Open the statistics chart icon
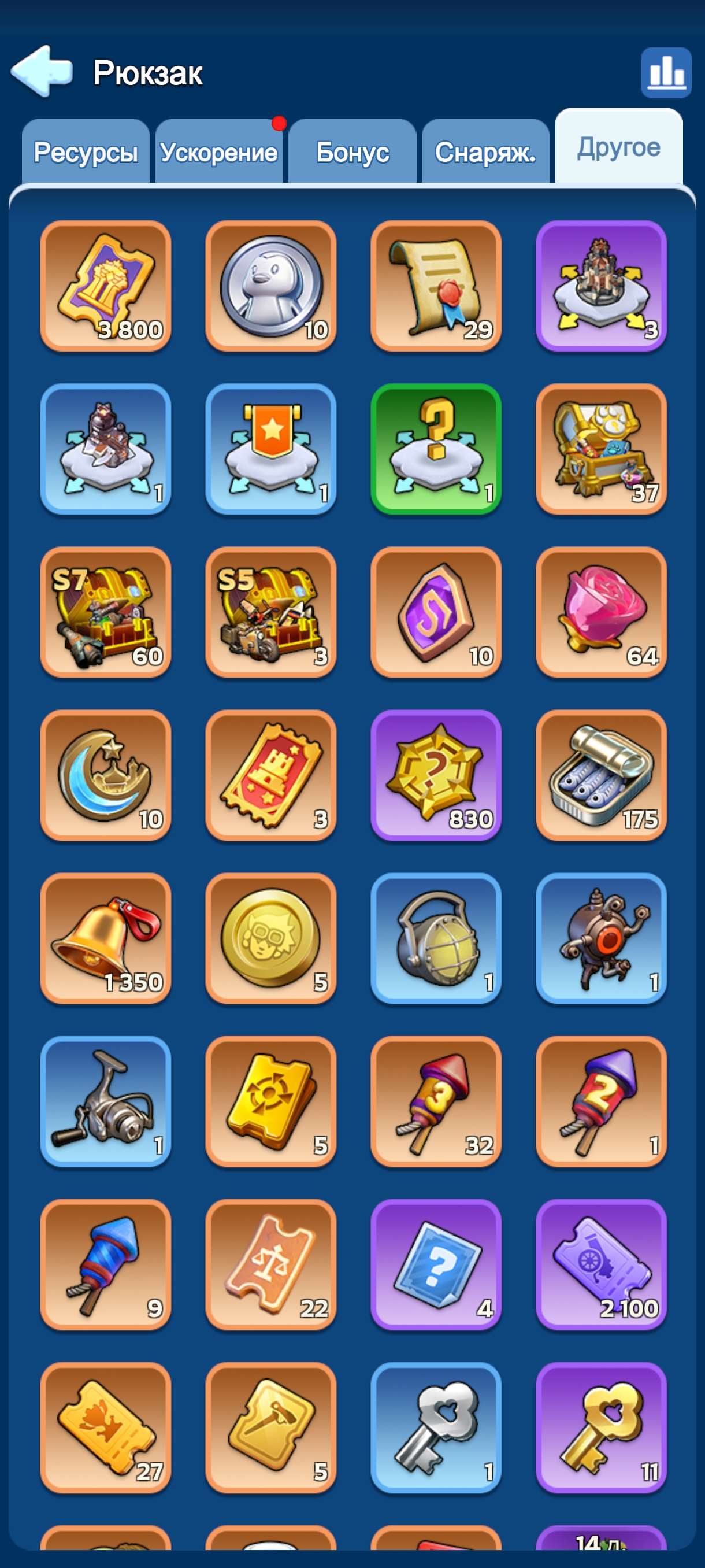 click(x=666, y=73)
